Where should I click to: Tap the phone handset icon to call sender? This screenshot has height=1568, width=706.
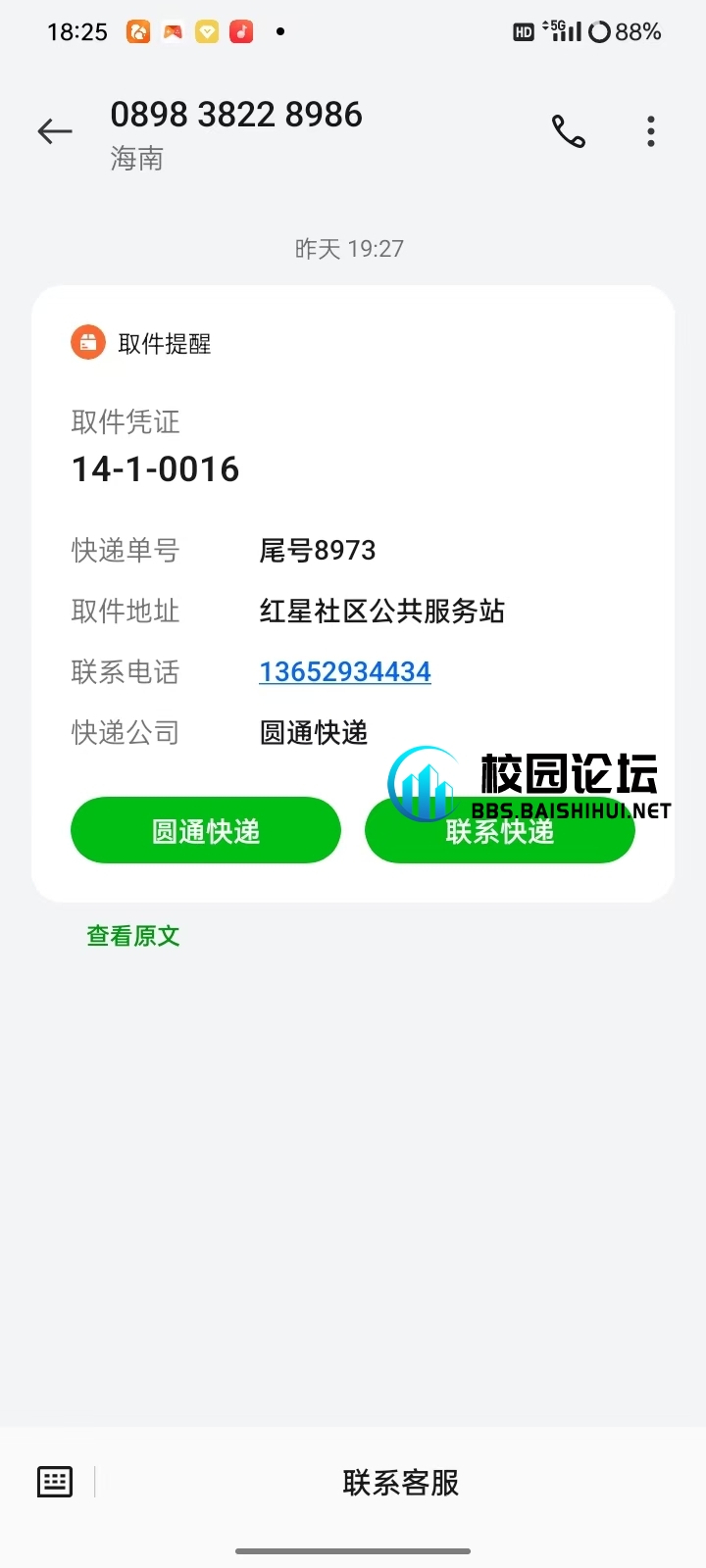(x=569, y=130)
